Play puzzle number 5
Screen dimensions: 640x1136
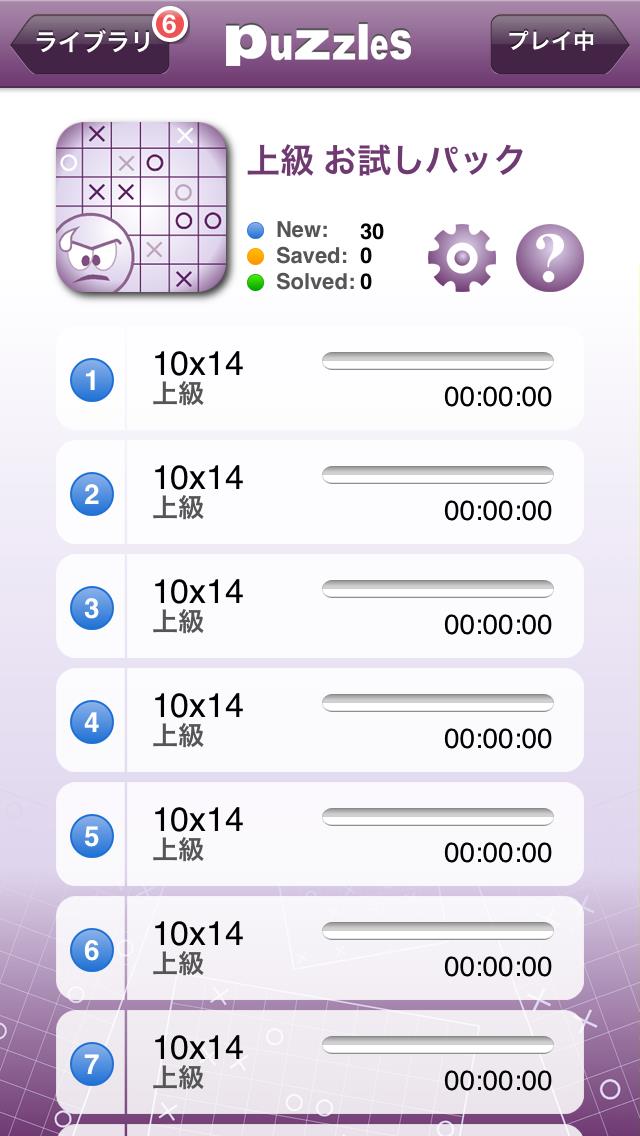[x=320, y=835]
